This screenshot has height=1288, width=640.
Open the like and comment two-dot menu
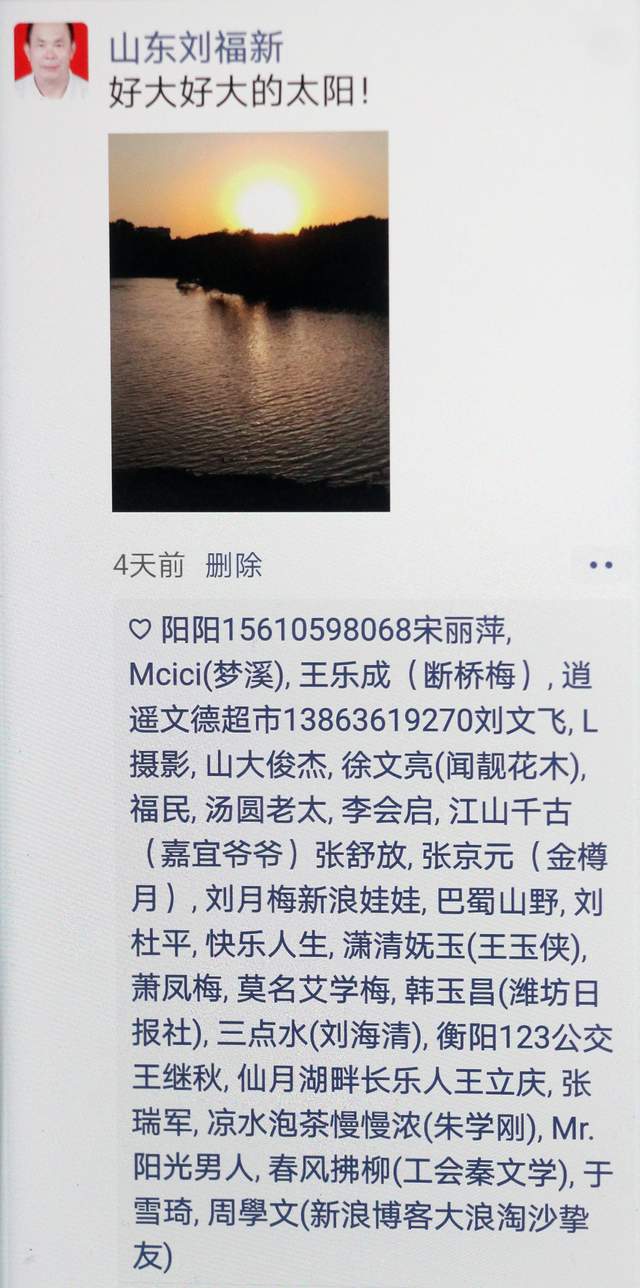pyautogui.click(x=600, y=565)
